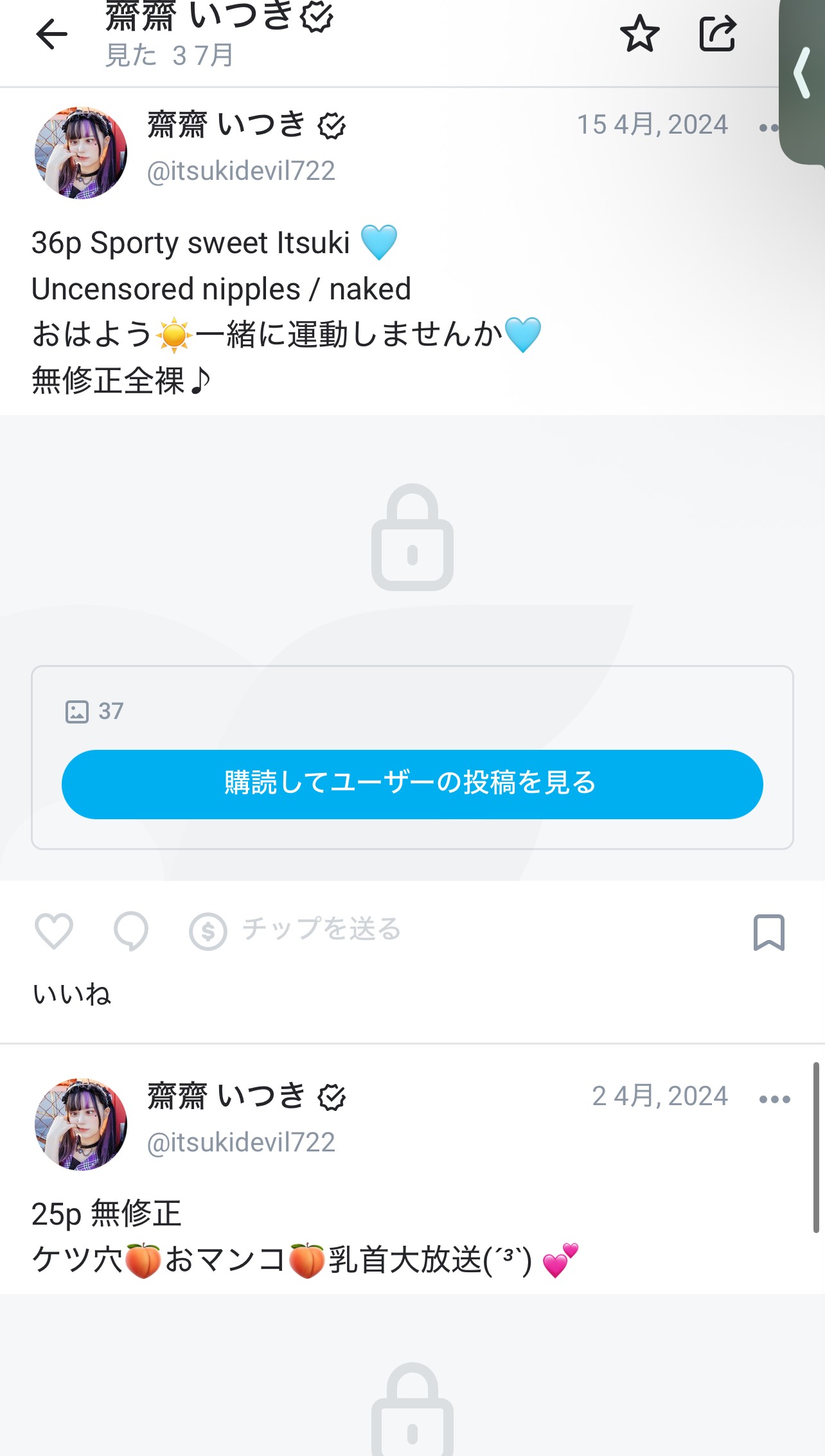825x1456 pixels.
Task: Add this creator to favorites with the star
Action: click(639, 34)
